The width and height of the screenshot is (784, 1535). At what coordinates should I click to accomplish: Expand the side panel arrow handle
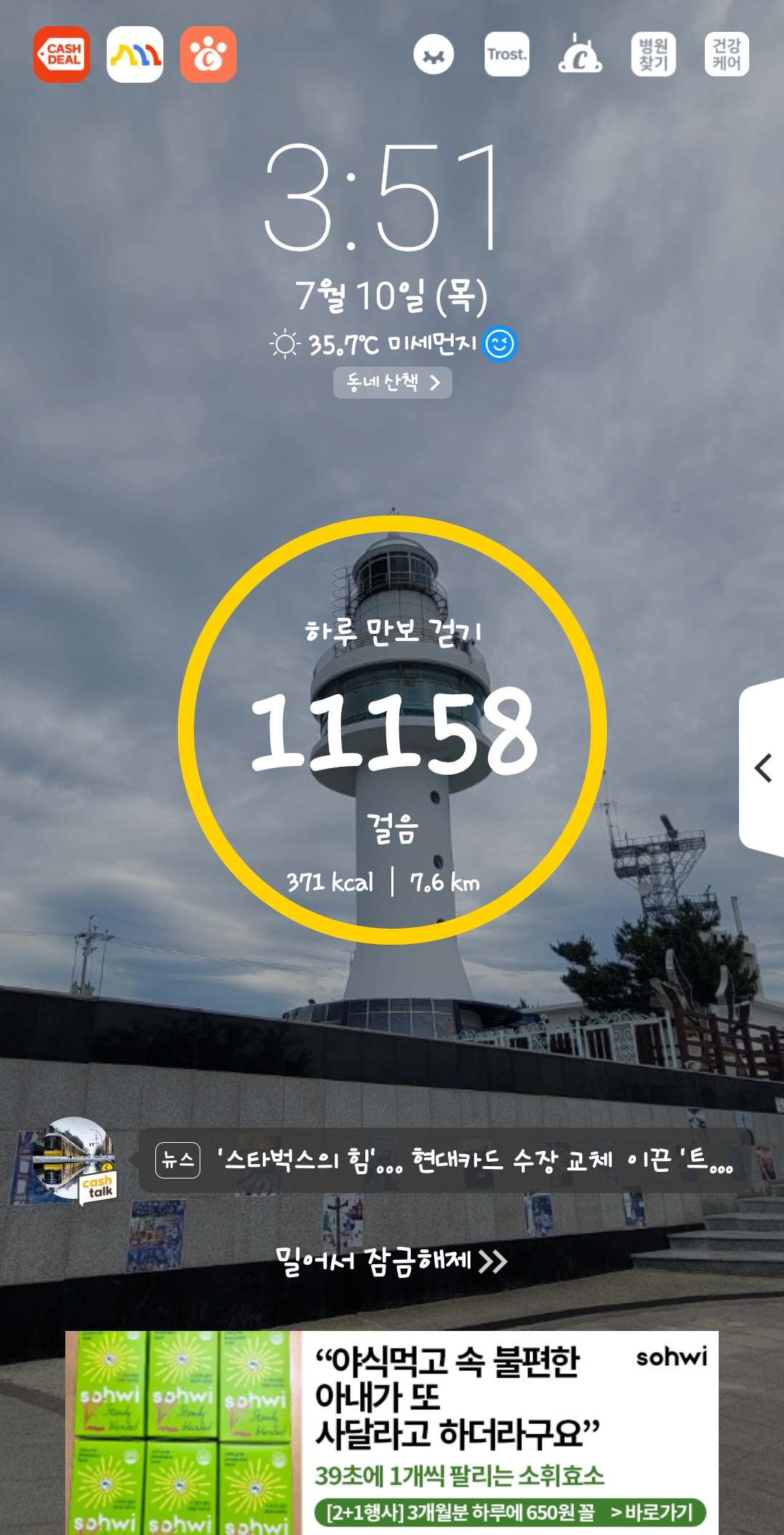tap(762, 767)
